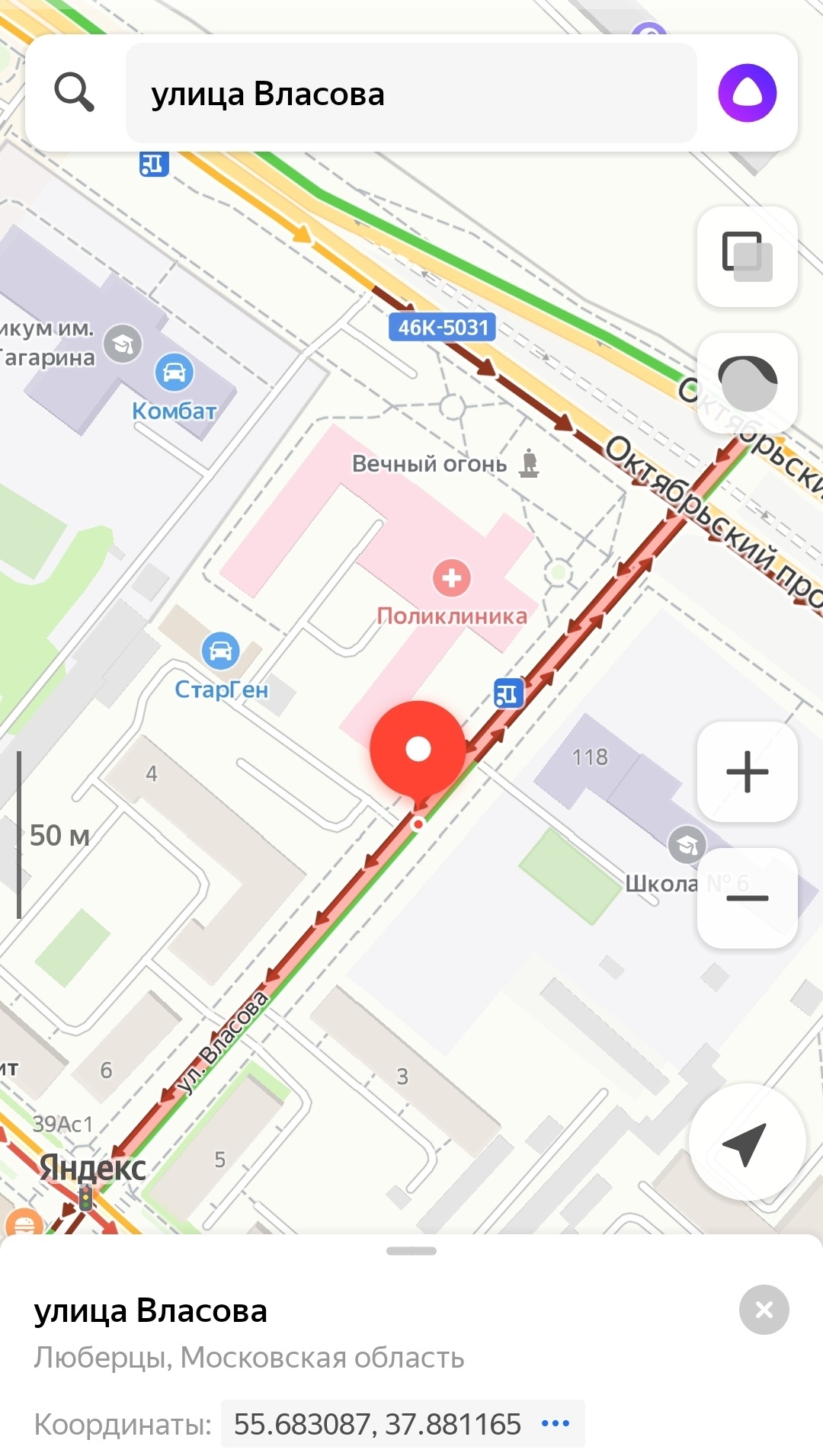Open the Alice voice assistant
Image resolution: width=823 pixels, height=1456 pixels.
click(747, 93)
